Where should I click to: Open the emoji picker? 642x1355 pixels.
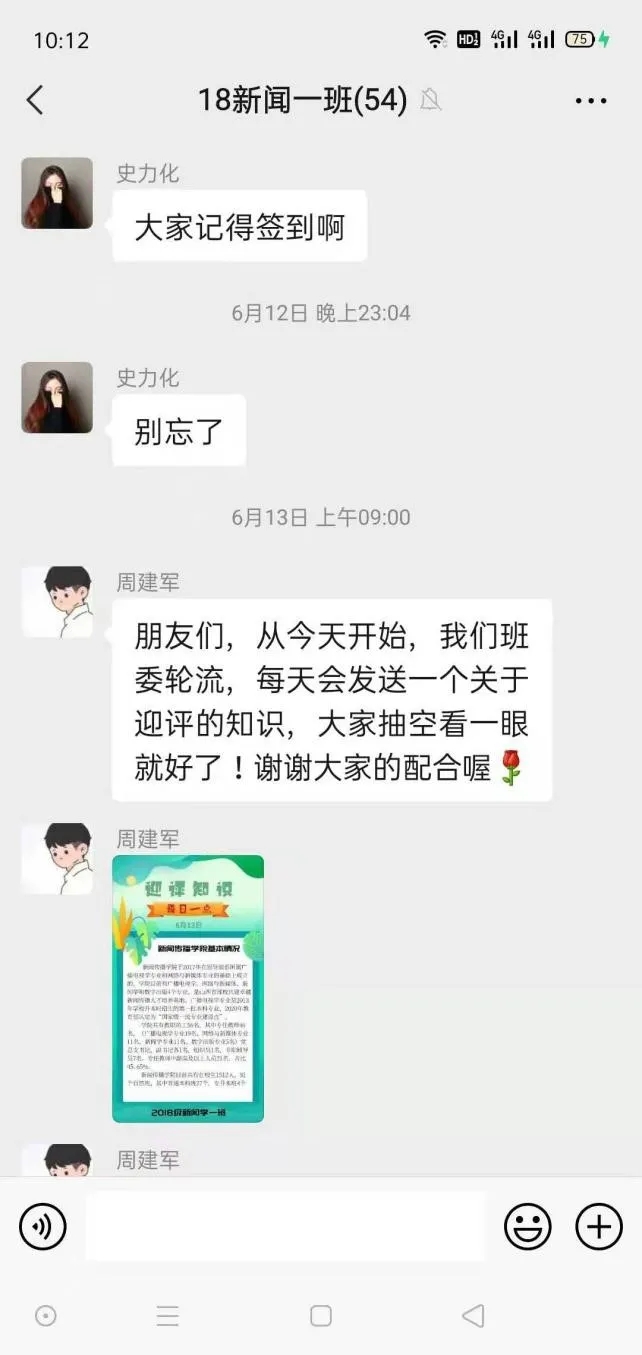point(527,1226)
